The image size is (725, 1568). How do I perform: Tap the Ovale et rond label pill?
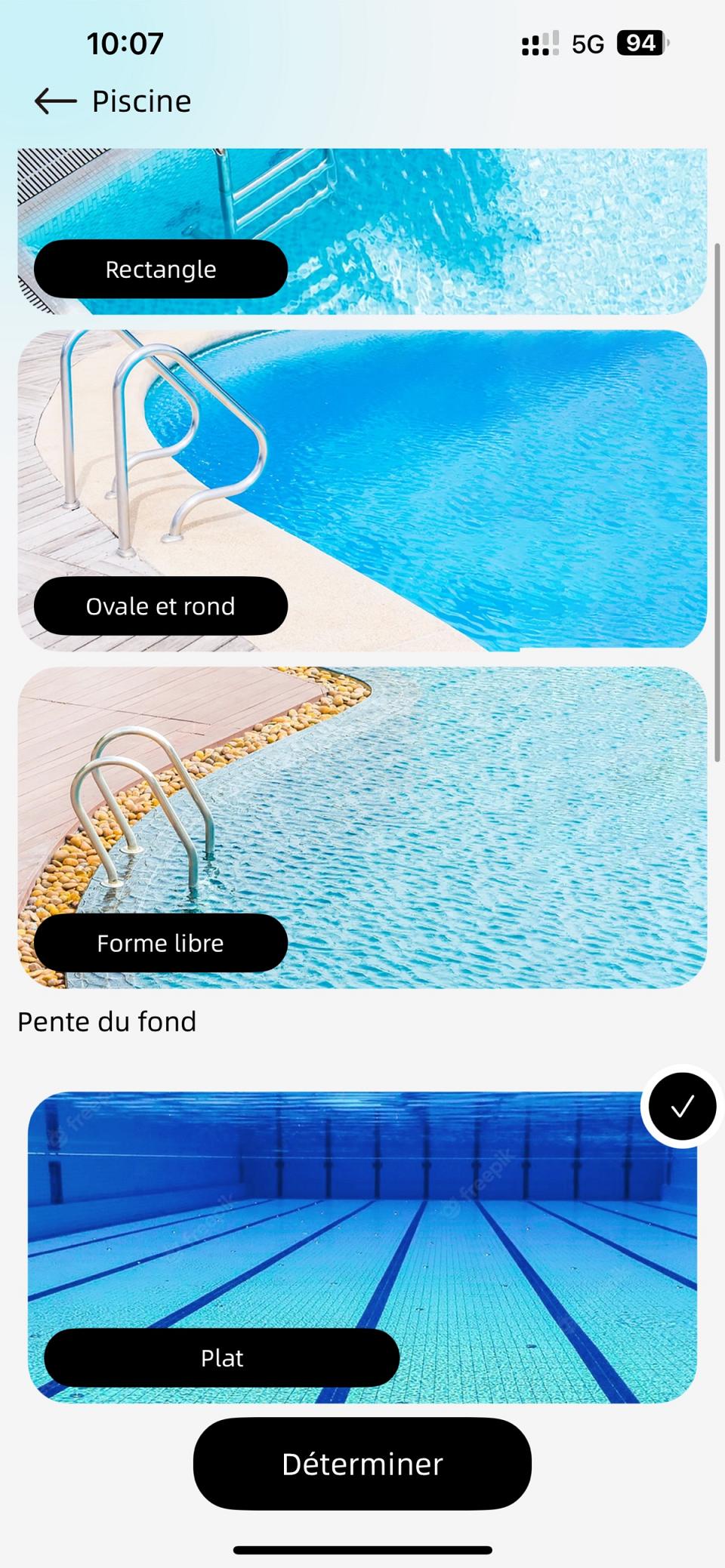click(x=161, y=605)
